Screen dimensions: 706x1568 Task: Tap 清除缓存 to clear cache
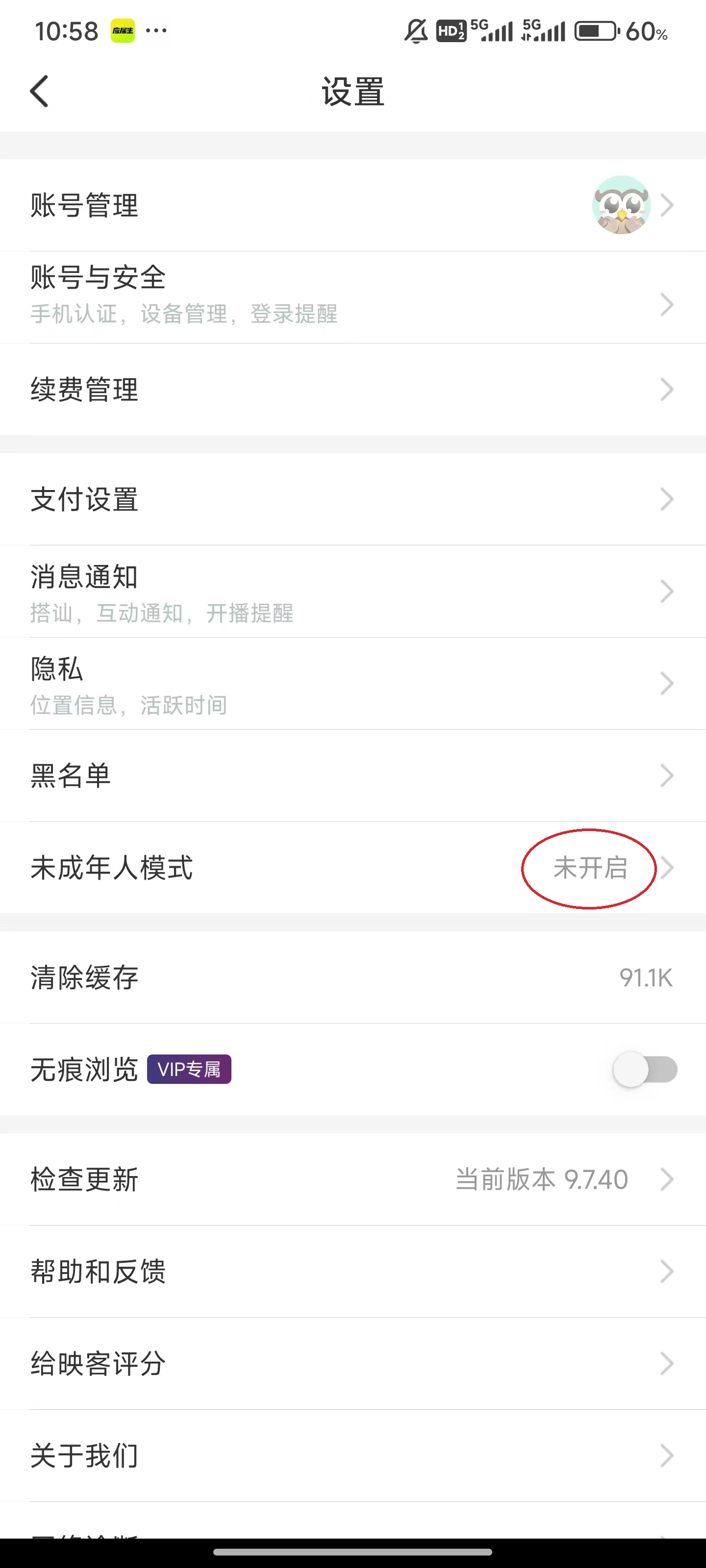click(x=353, y=978)
